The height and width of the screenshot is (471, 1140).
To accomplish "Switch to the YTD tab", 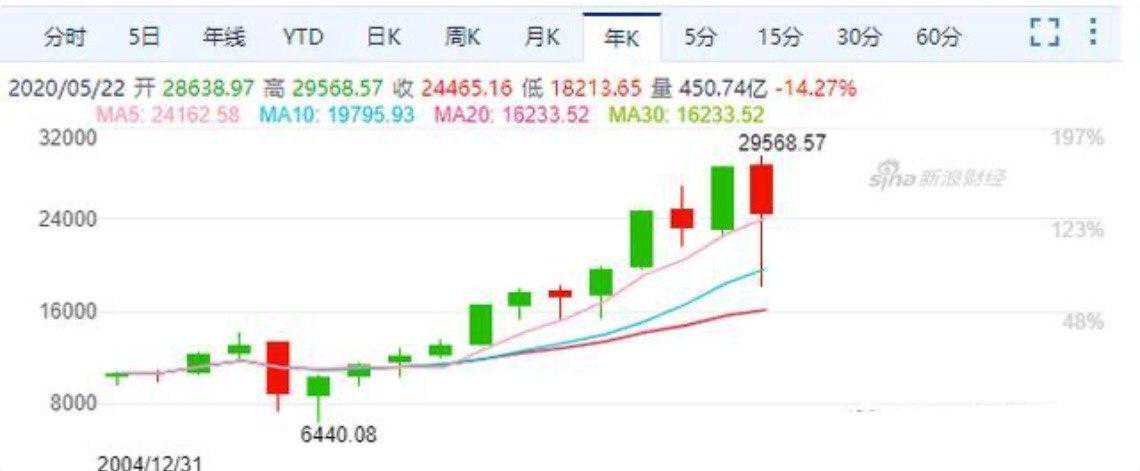I will (302, 38).
